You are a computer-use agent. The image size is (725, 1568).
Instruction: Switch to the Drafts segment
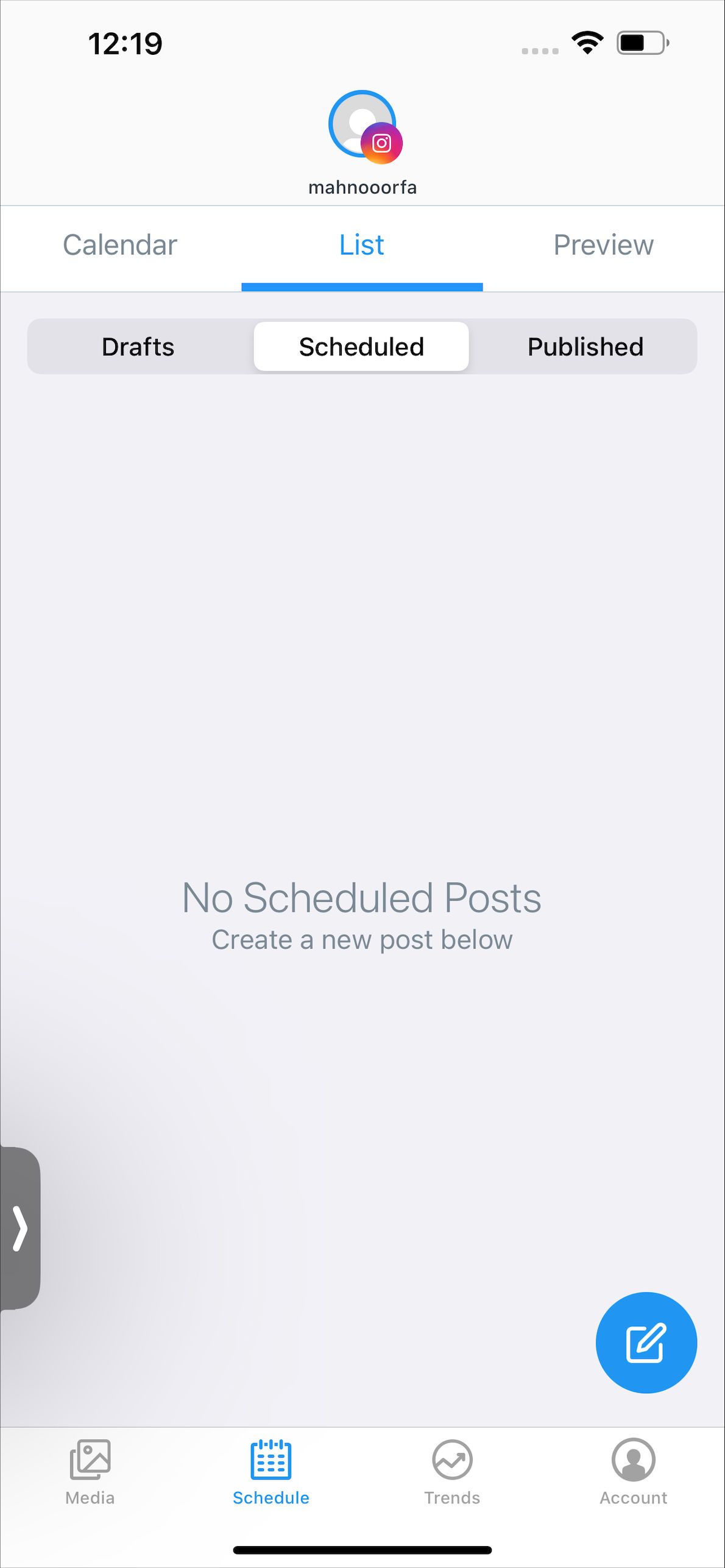point(138,346)
